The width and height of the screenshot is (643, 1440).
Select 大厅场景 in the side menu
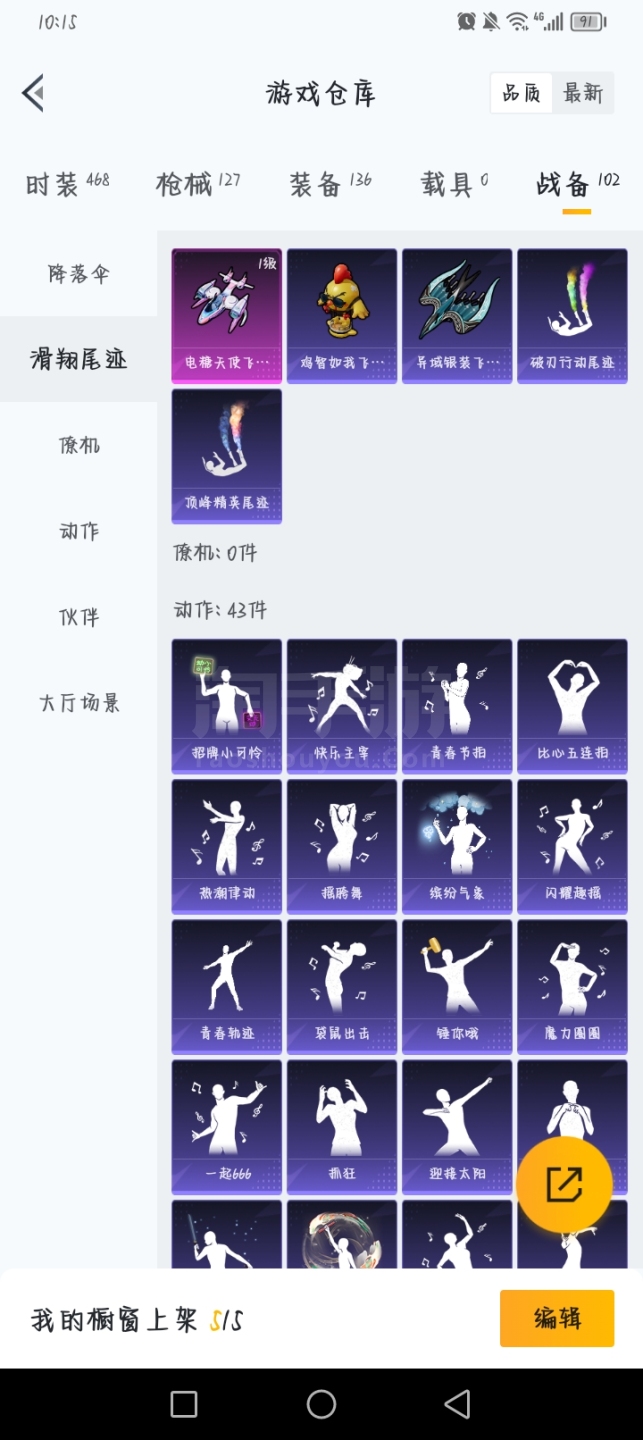79,703
